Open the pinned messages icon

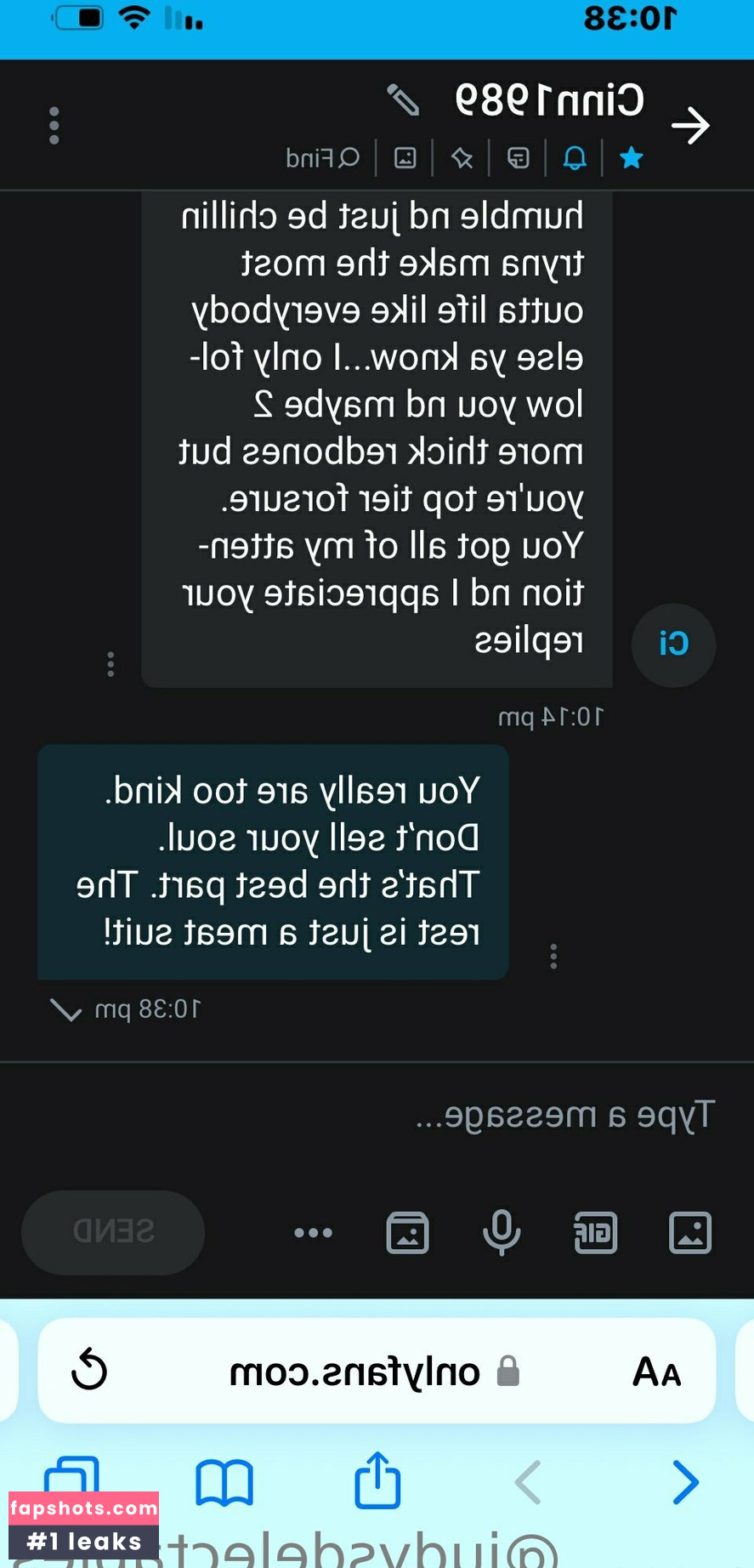(x=462, y=158)
